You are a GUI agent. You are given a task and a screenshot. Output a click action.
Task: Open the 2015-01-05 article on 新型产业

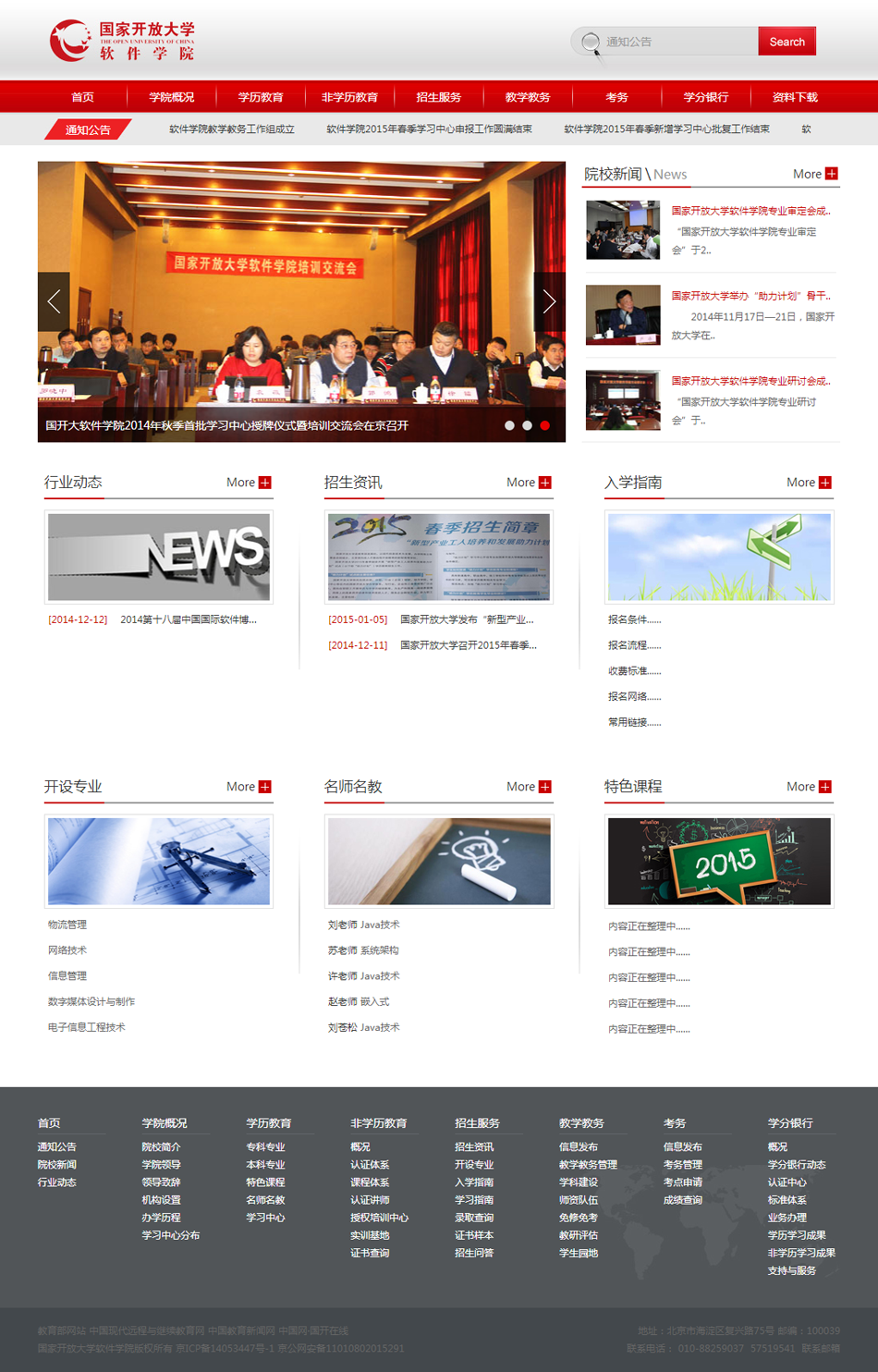466,619
